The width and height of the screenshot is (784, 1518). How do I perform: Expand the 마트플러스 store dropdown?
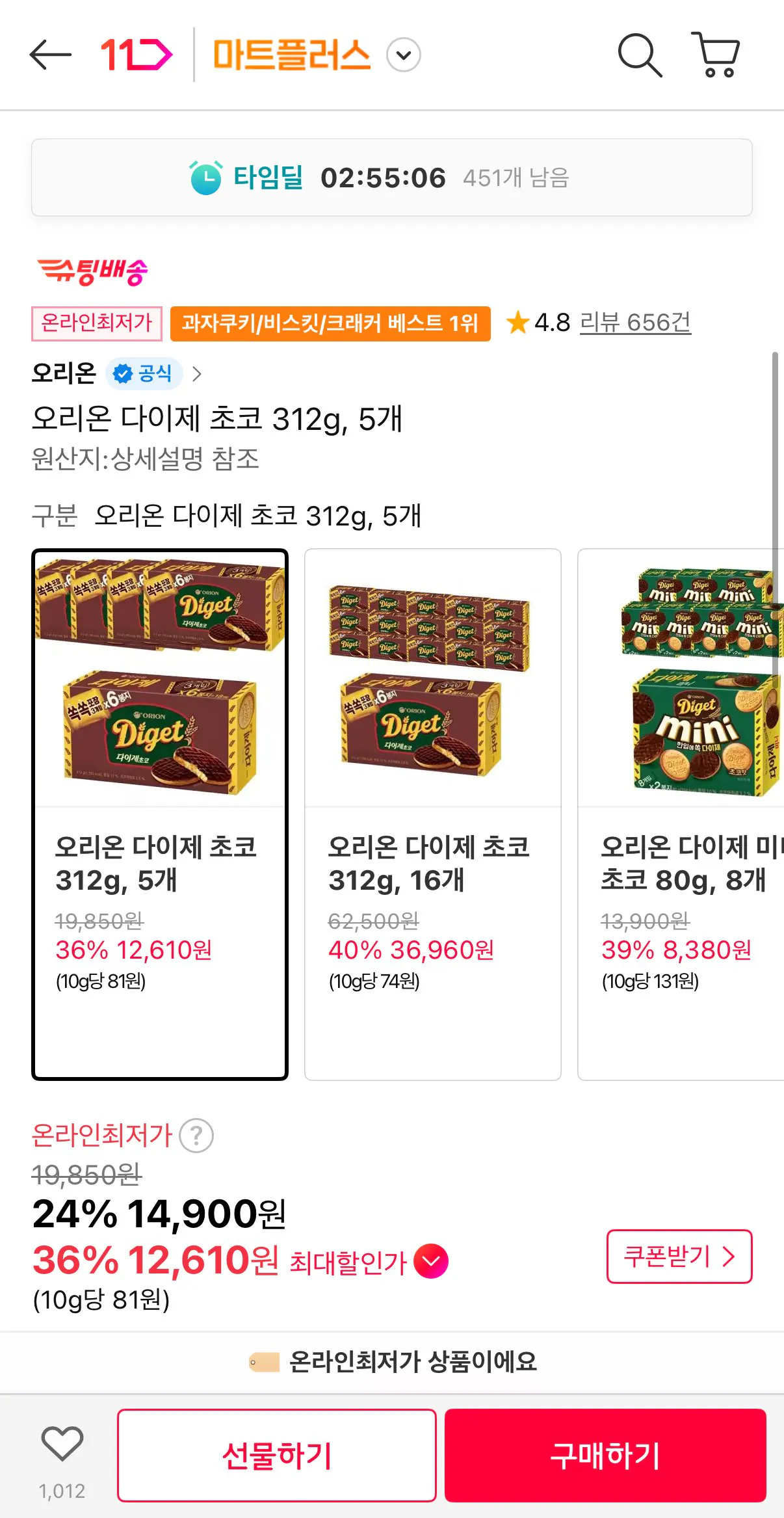tap(402, 55)
